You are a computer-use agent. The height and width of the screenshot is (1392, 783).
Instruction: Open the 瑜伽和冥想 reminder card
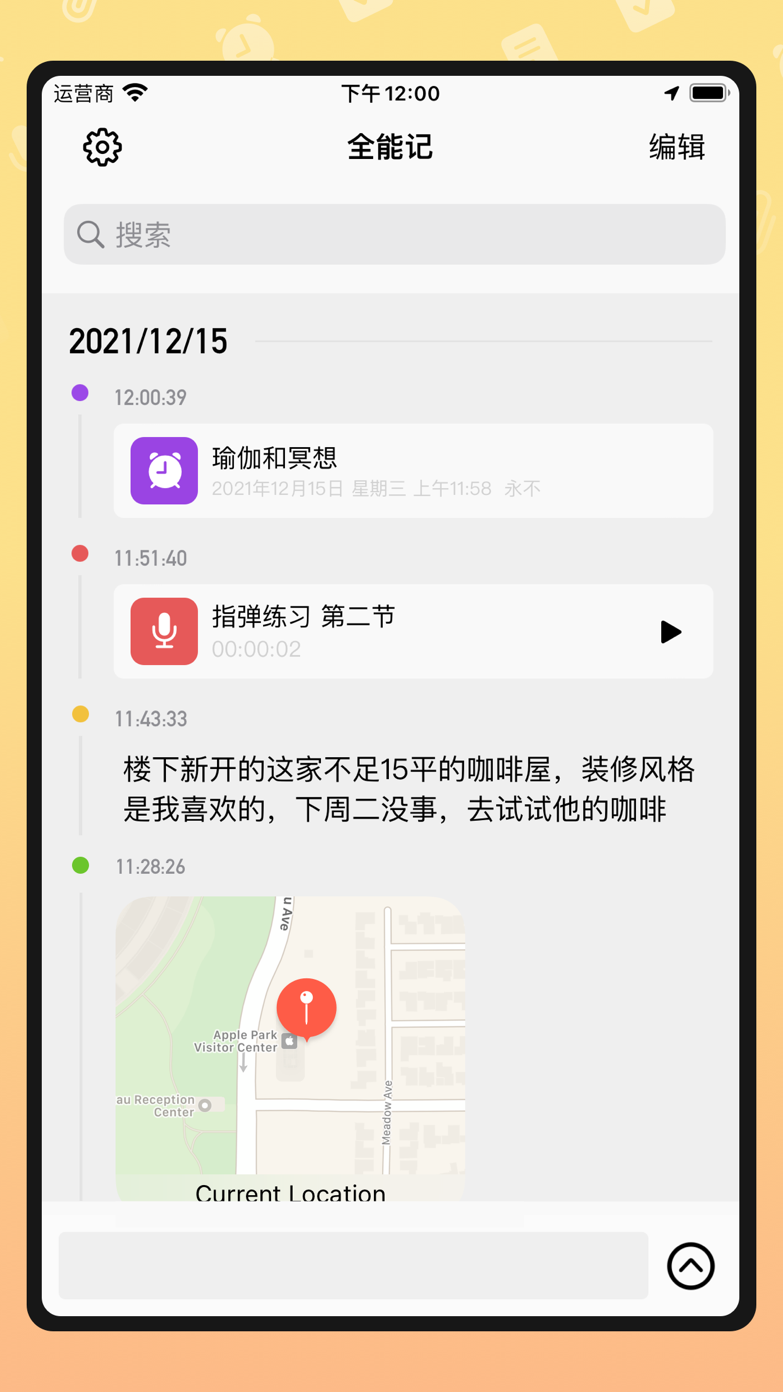click(x=412, y=471)
